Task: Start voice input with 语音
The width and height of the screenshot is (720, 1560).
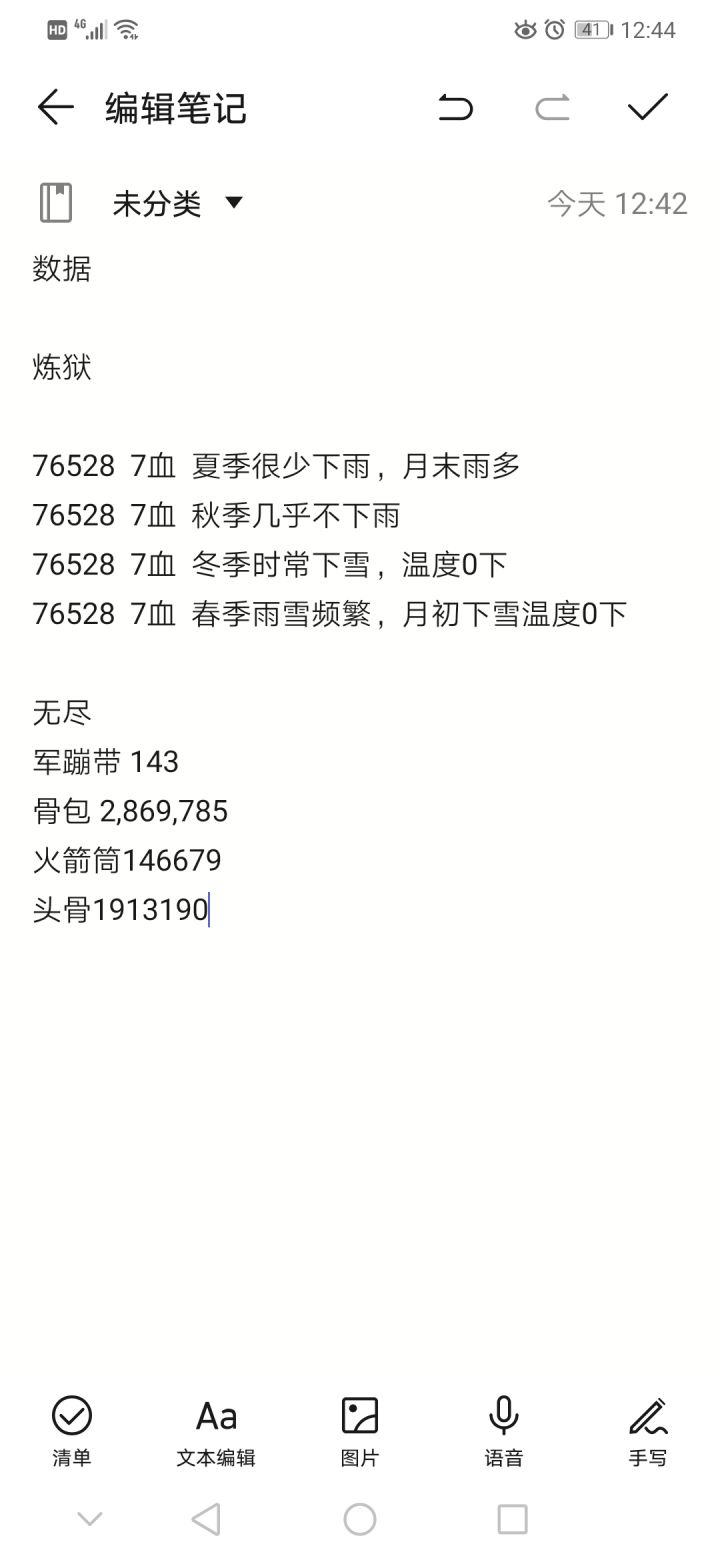Action: click(504, 1432)
